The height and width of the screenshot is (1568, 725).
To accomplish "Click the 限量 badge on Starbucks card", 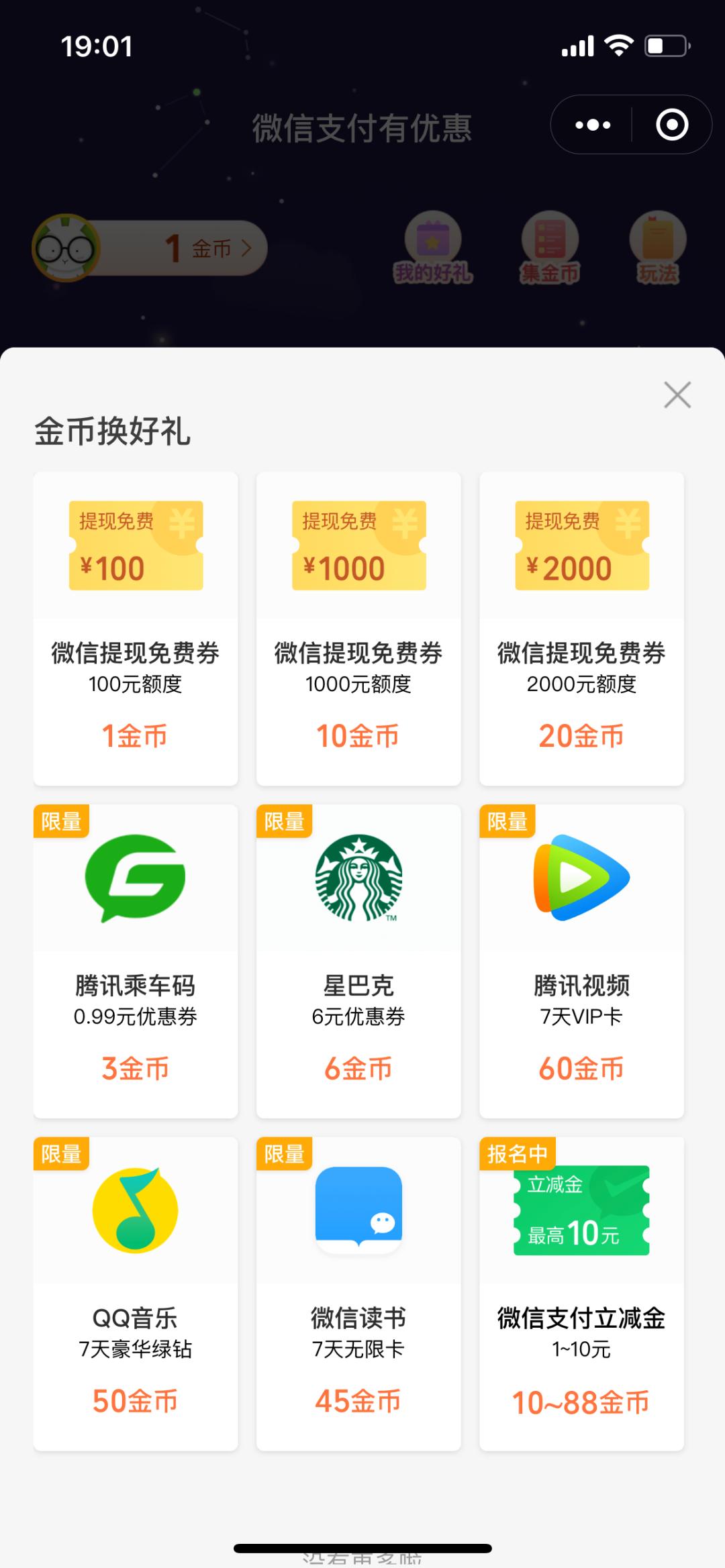I will 285,821.
